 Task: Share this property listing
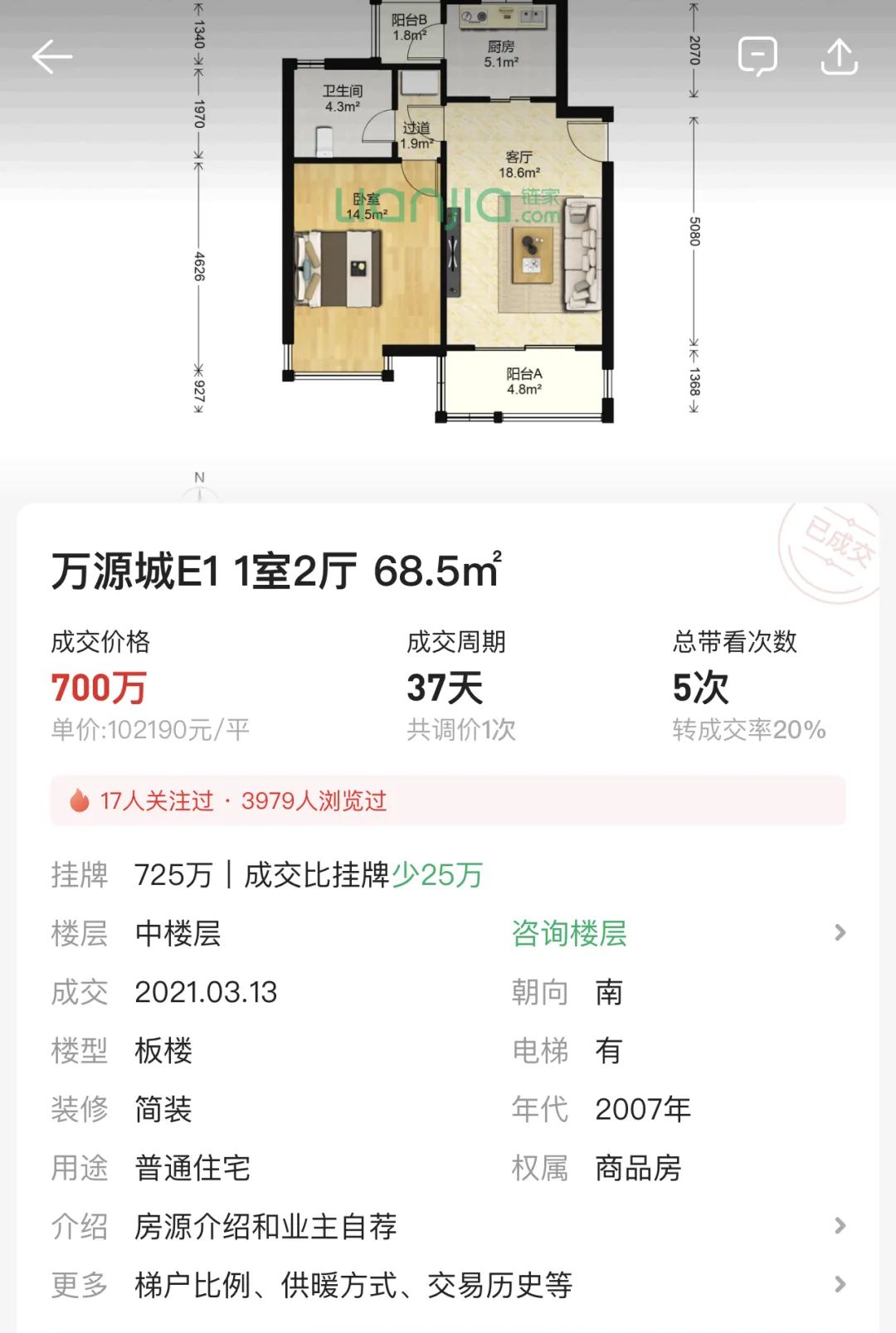click(839, 57)
